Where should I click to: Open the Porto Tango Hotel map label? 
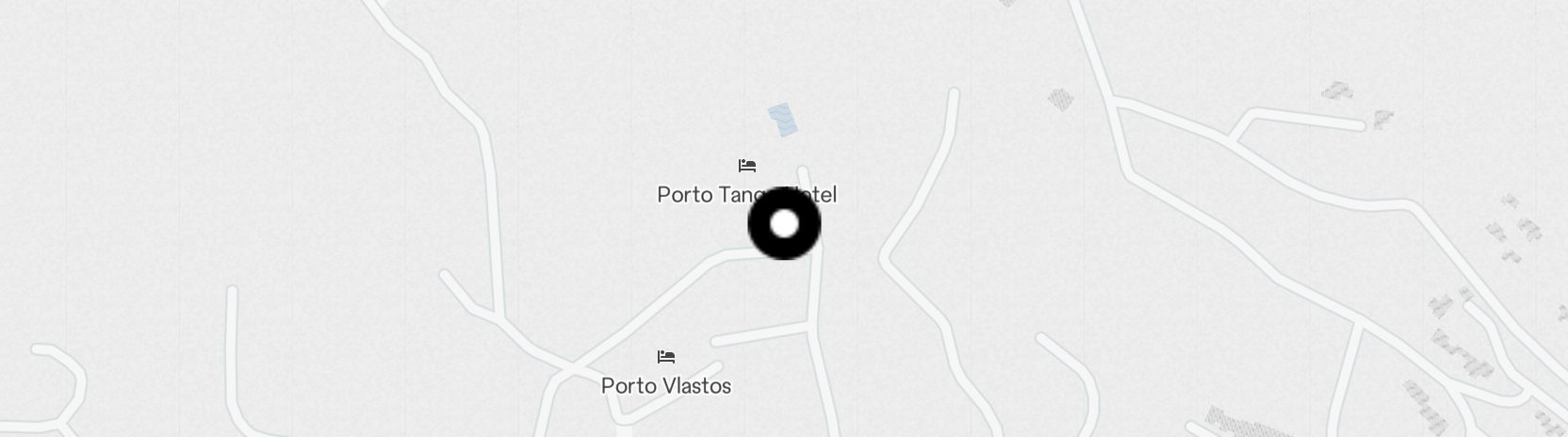click(746, 195)
